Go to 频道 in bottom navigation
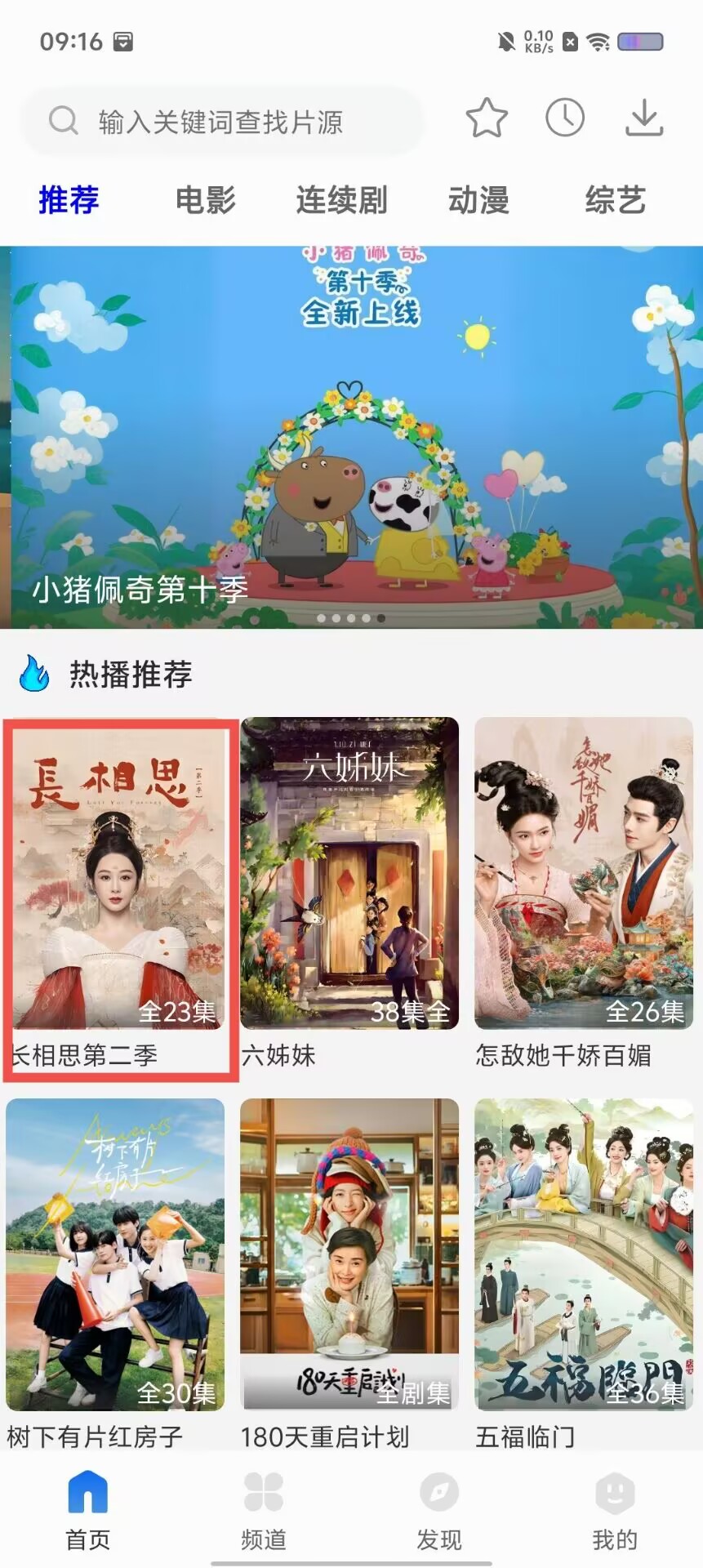The width and height of the screenshot is (703, 1568). [x=263, y=1511]
